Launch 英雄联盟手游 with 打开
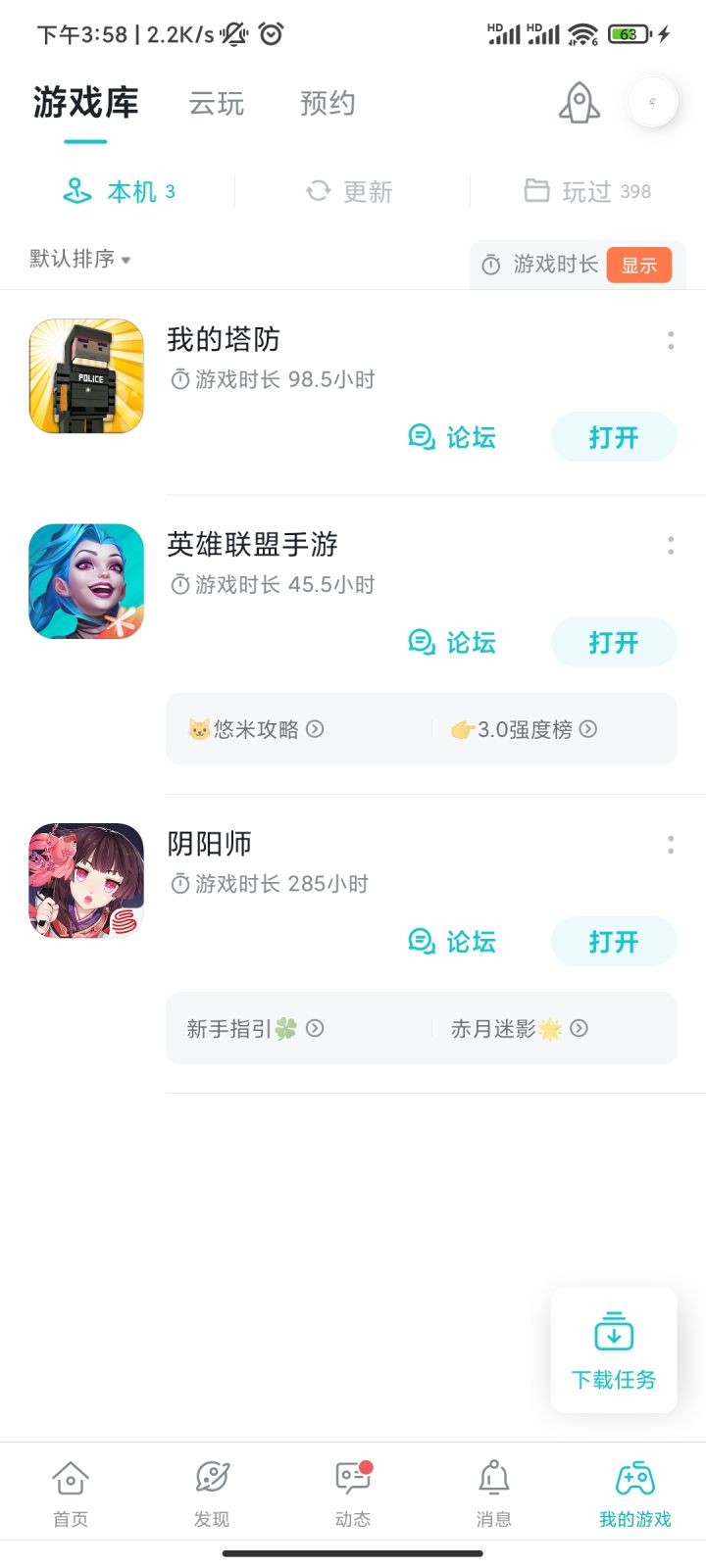This screenshot has width=706, height=1568. tap(613, 643)
